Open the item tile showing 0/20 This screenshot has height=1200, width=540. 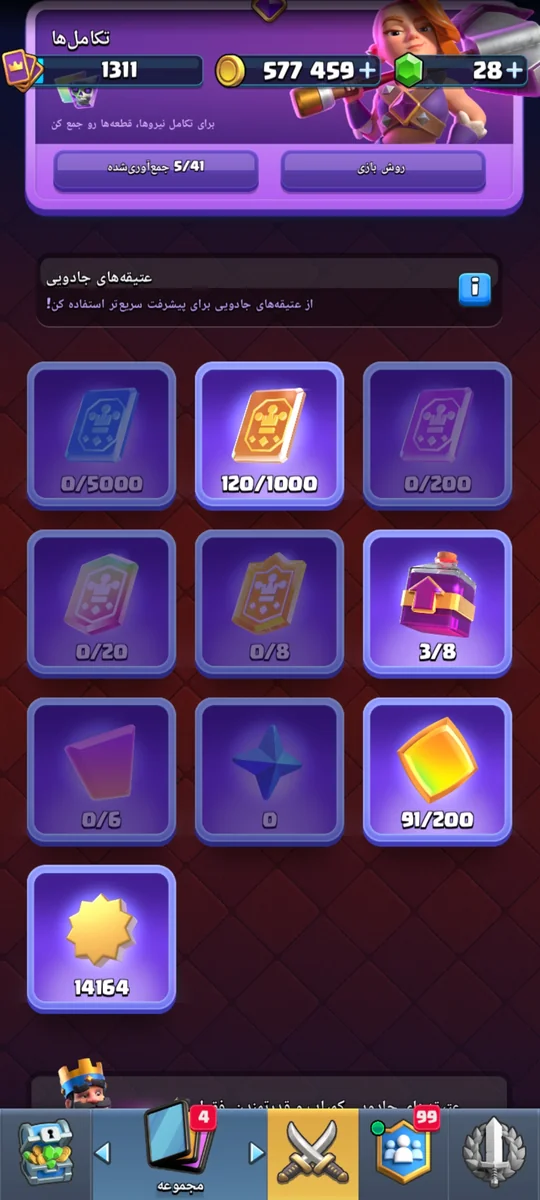101,603
